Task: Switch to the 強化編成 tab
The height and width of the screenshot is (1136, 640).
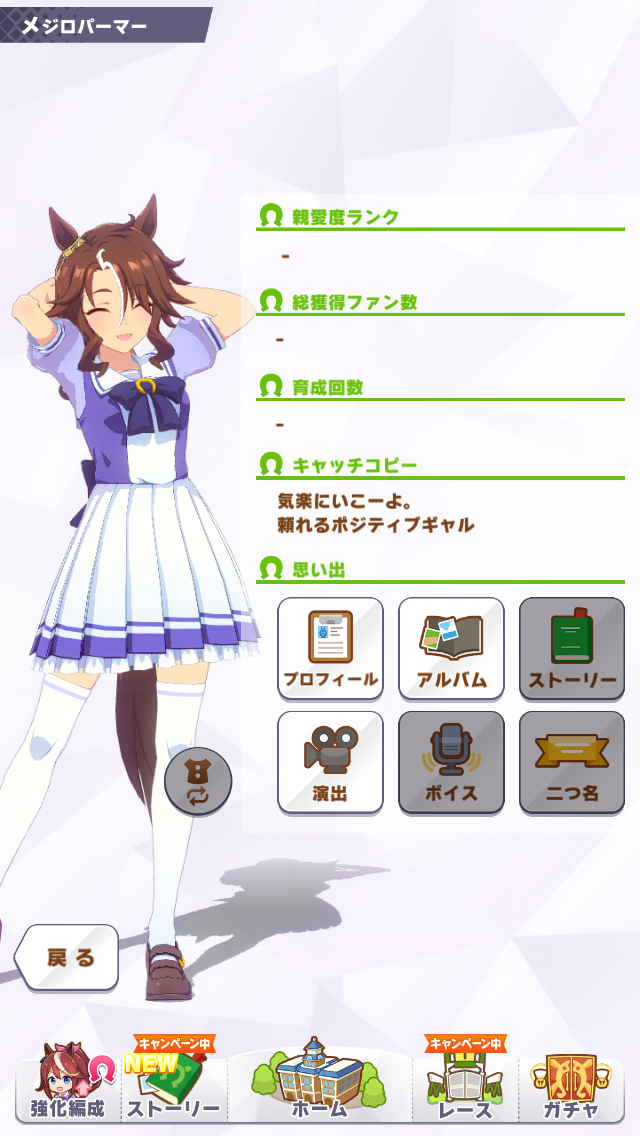Action: [67, 1084]
